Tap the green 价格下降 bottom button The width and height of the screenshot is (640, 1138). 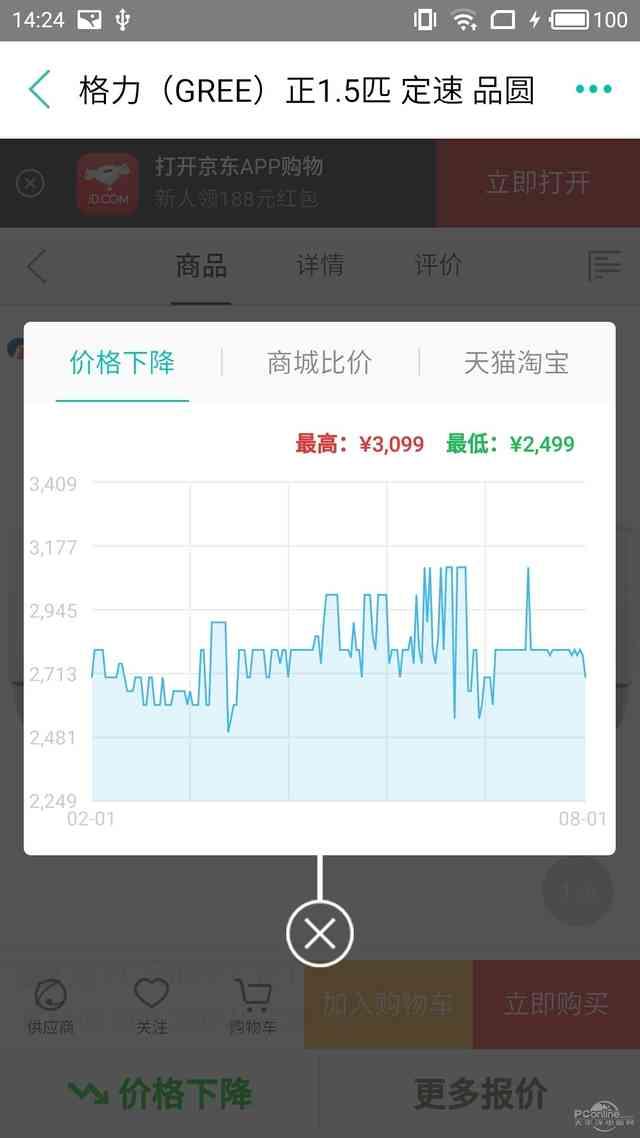[x=160, y=1093]
